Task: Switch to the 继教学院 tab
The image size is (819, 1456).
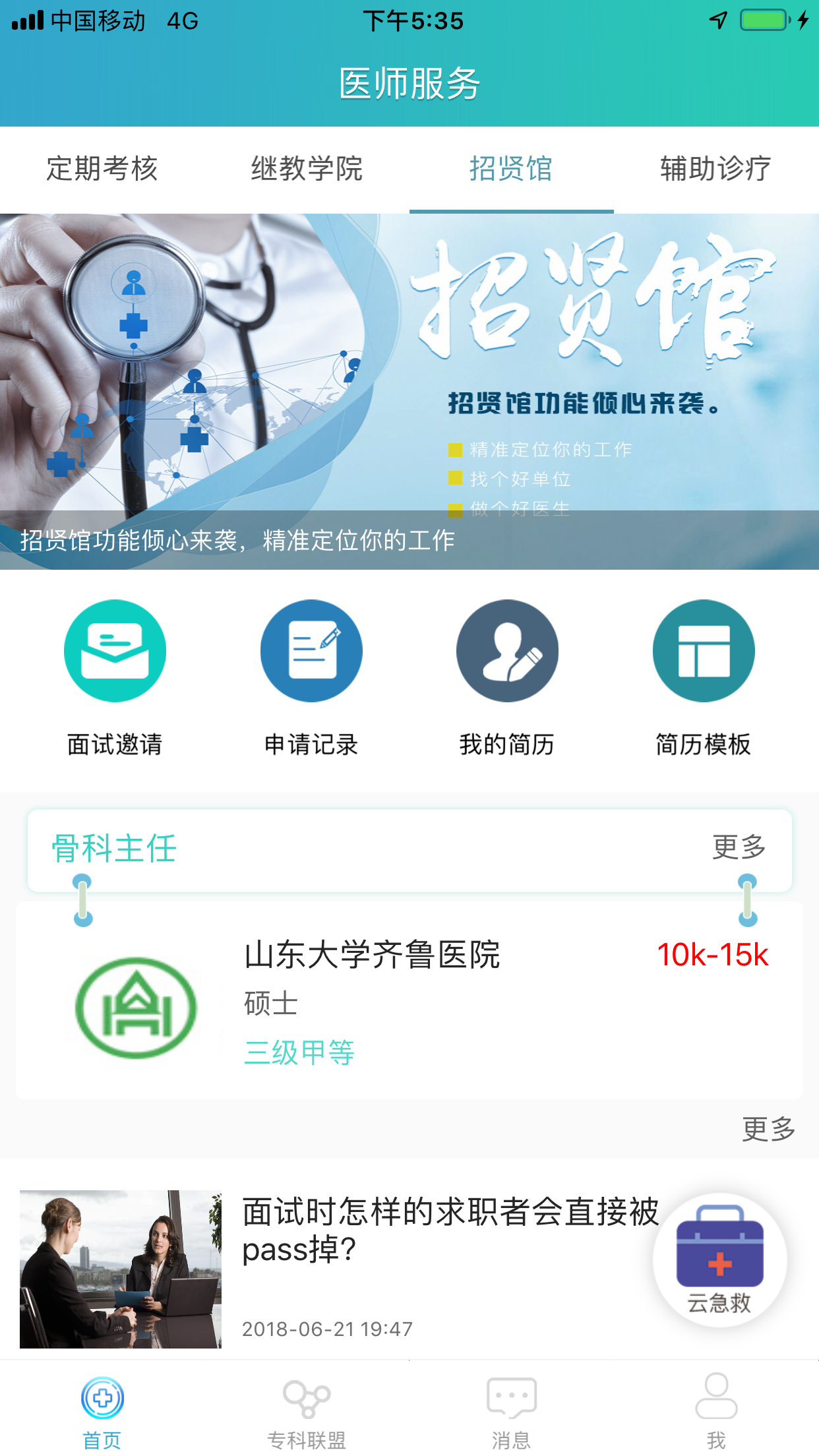Action: (307, 169)
